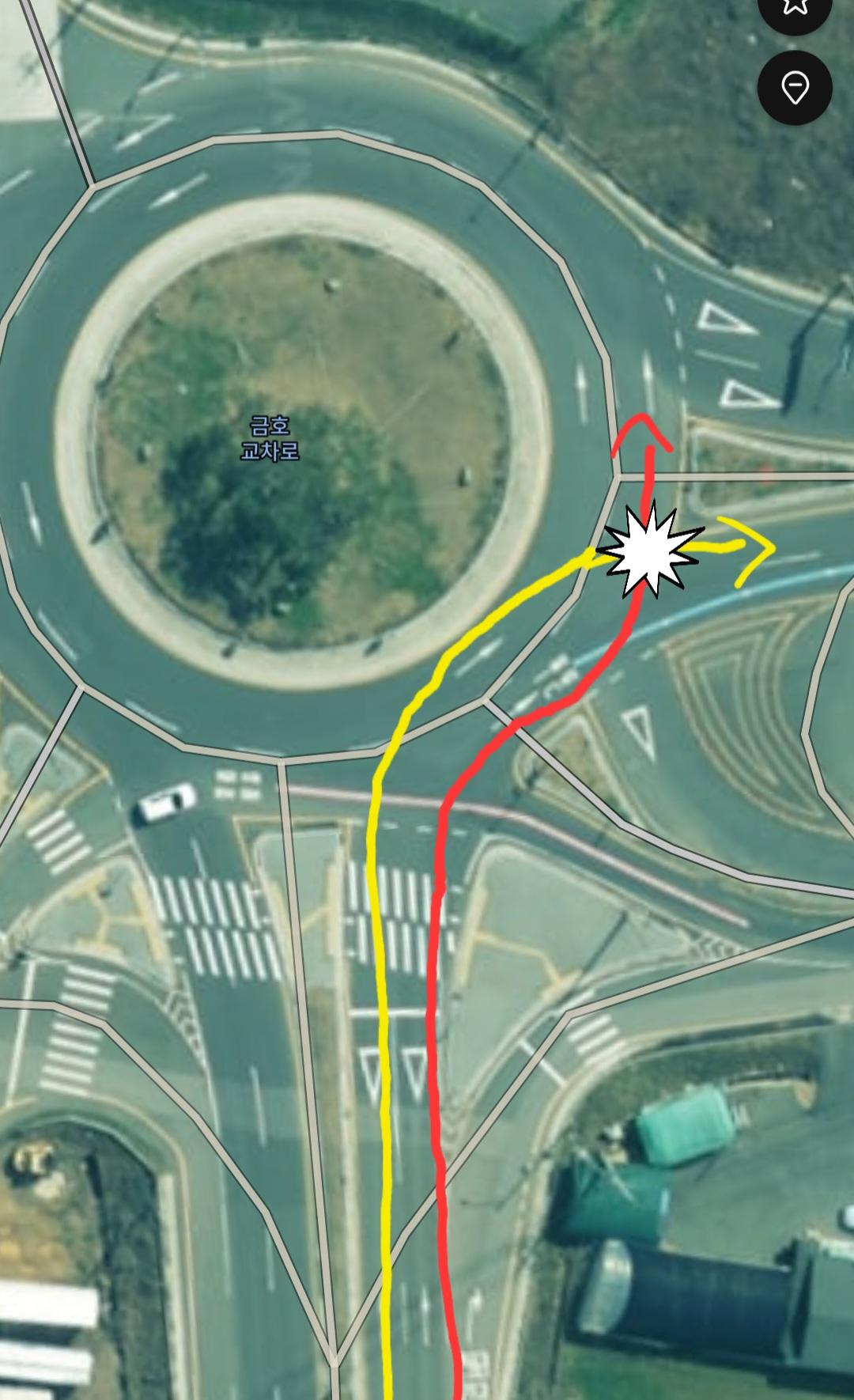Tap the location pin button
The height and width of the screenshot is (1400, 854).
(x=795, y=87)
